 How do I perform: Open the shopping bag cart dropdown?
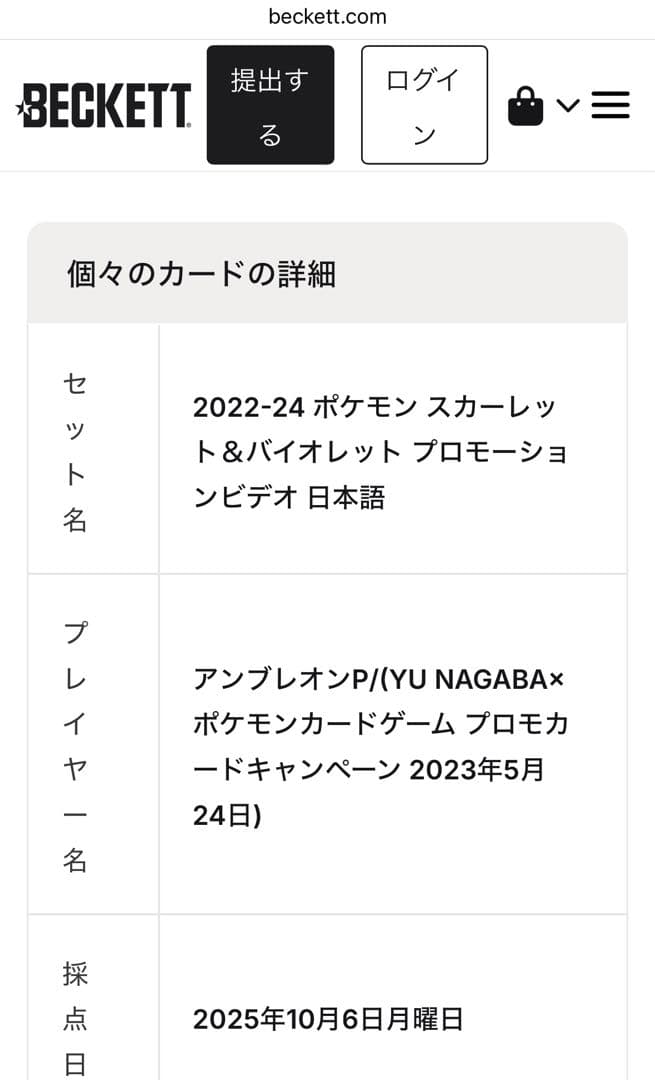point(542,105)
